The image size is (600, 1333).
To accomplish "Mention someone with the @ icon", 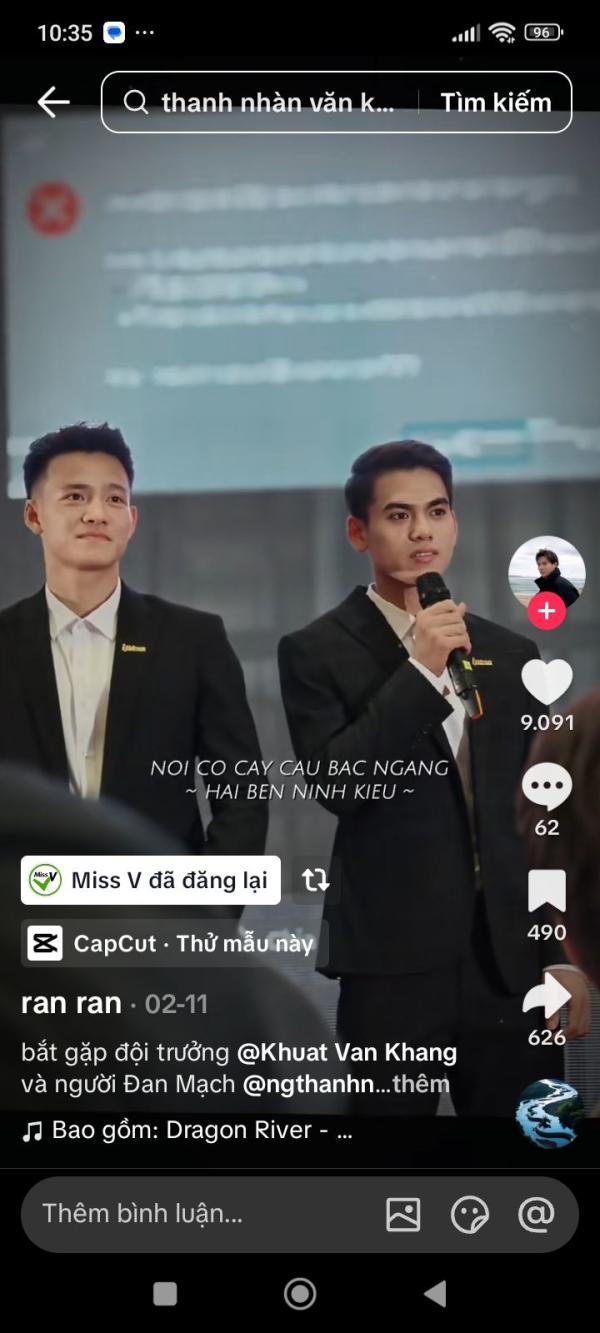I will pos(536,1214).
